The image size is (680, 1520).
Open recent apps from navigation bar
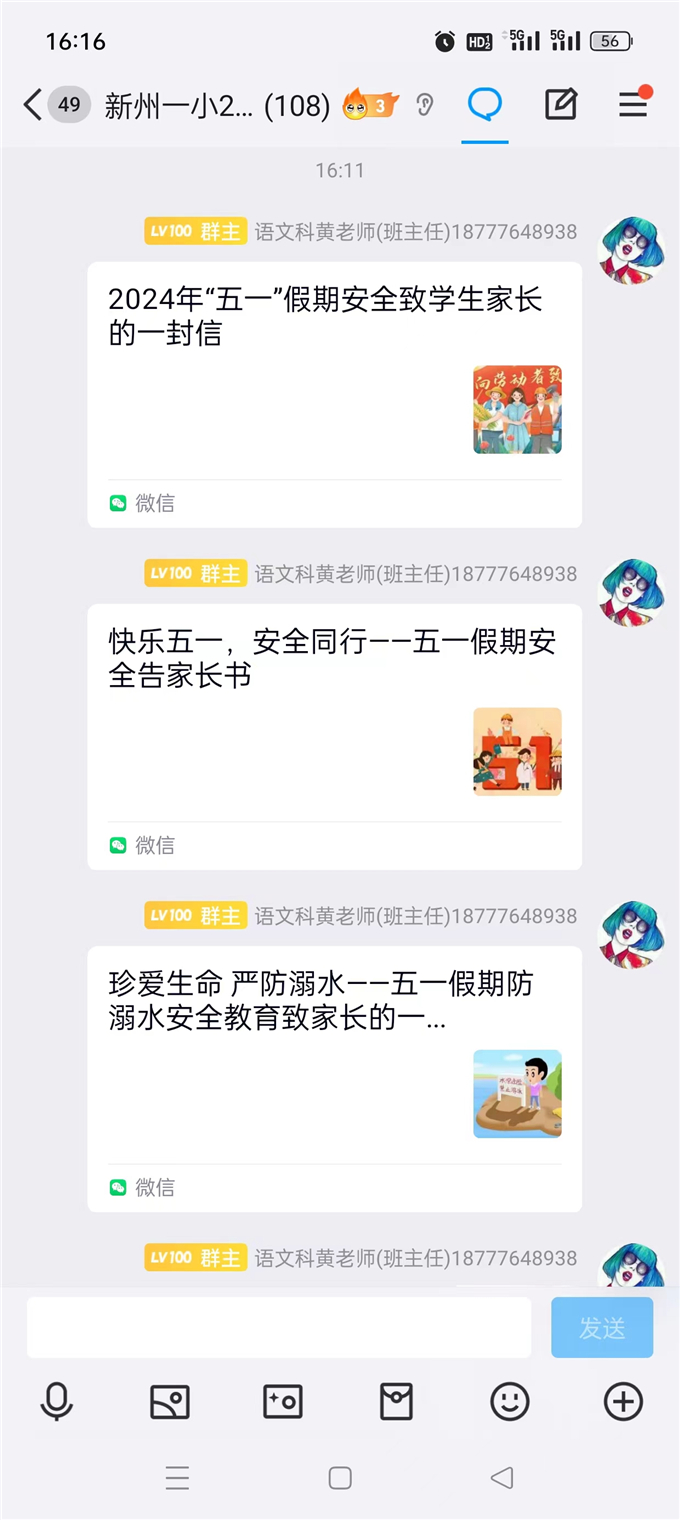(x=177, y=1478)
